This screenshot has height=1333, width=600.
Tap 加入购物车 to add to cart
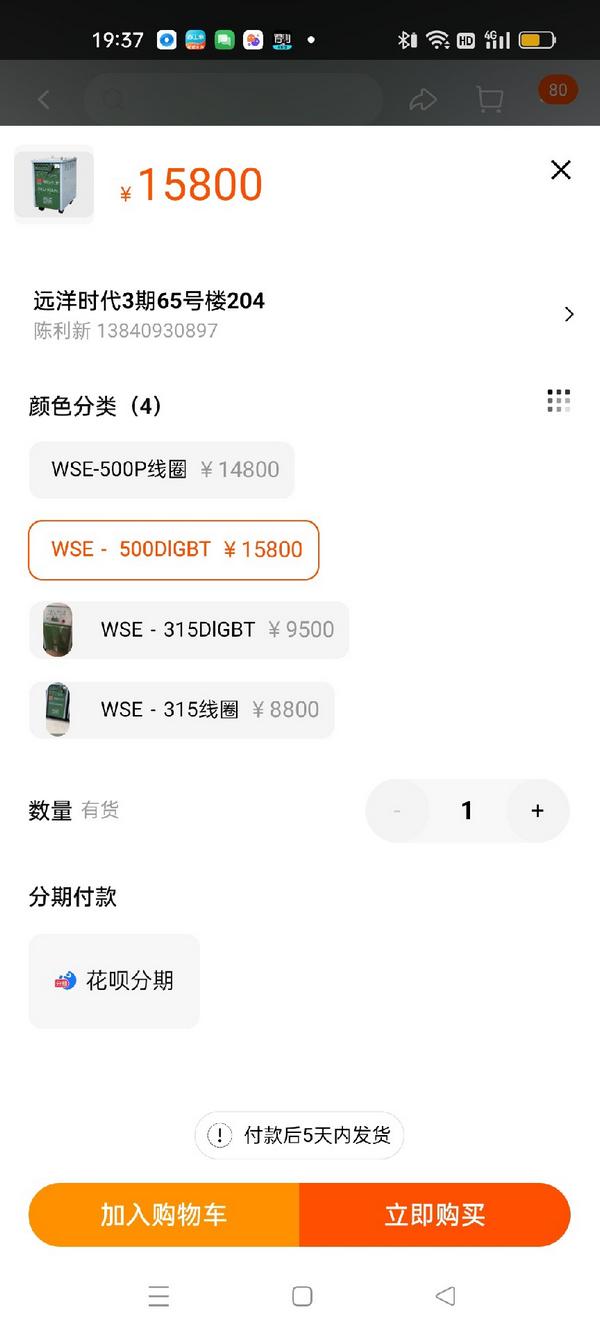(164, 1215)
